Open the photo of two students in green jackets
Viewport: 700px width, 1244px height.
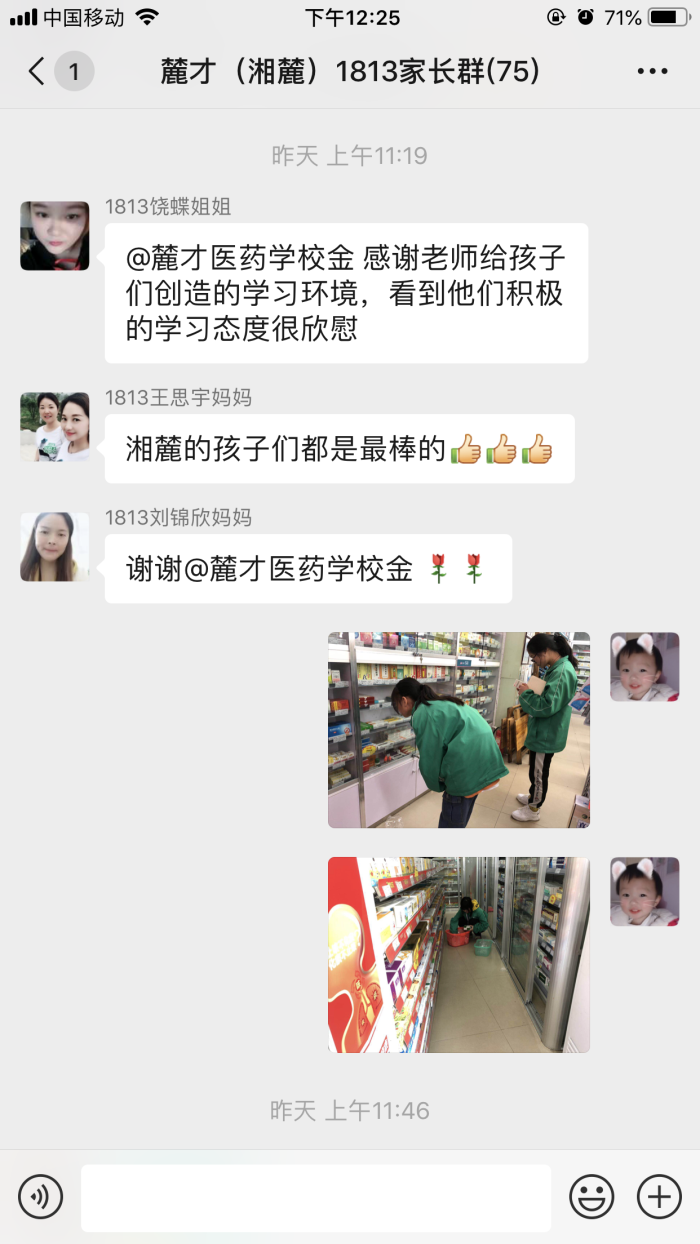(459, 730)
